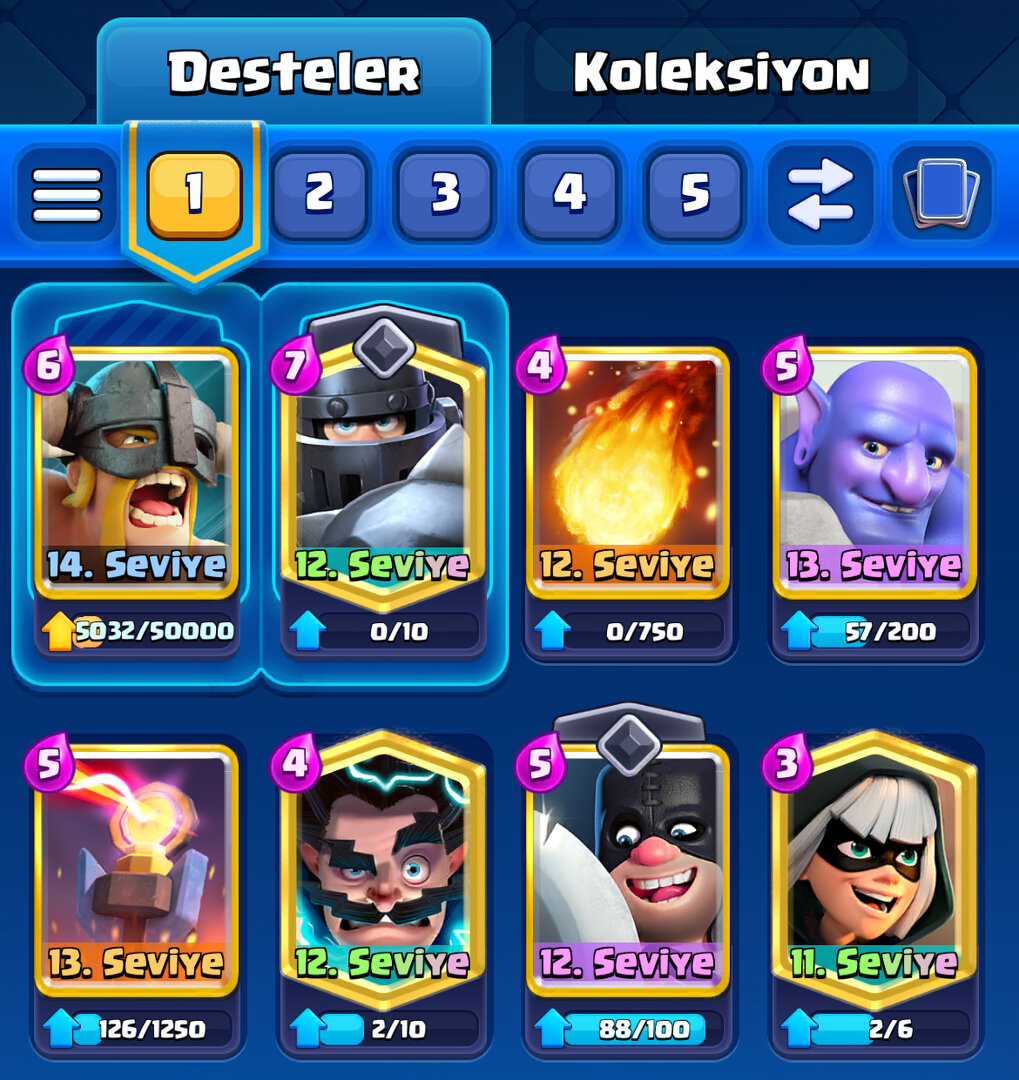Select deck slot 2

click(319, 194)
